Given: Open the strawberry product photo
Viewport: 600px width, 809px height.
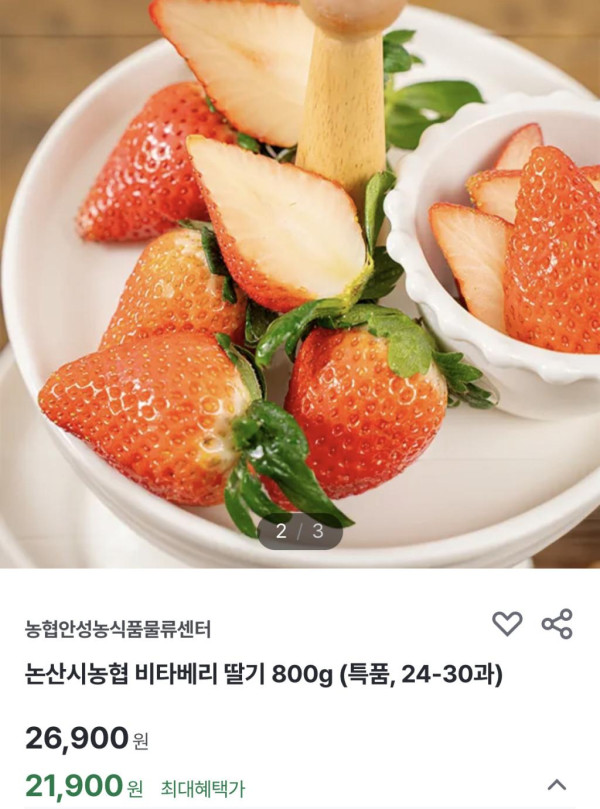Looking at the screenshot, I should pos(300,280).
